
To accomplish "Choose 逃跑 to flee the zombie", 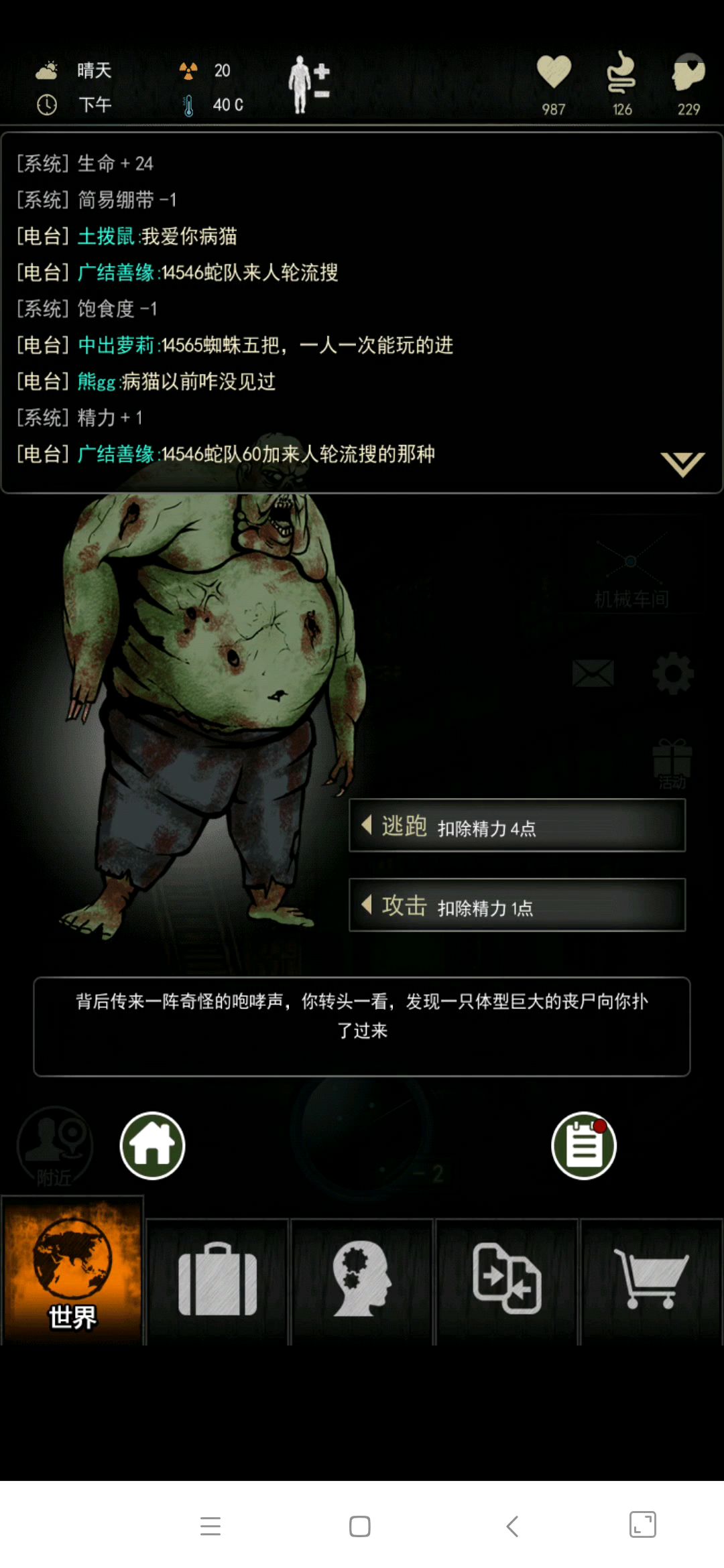I will coord(517,826).
